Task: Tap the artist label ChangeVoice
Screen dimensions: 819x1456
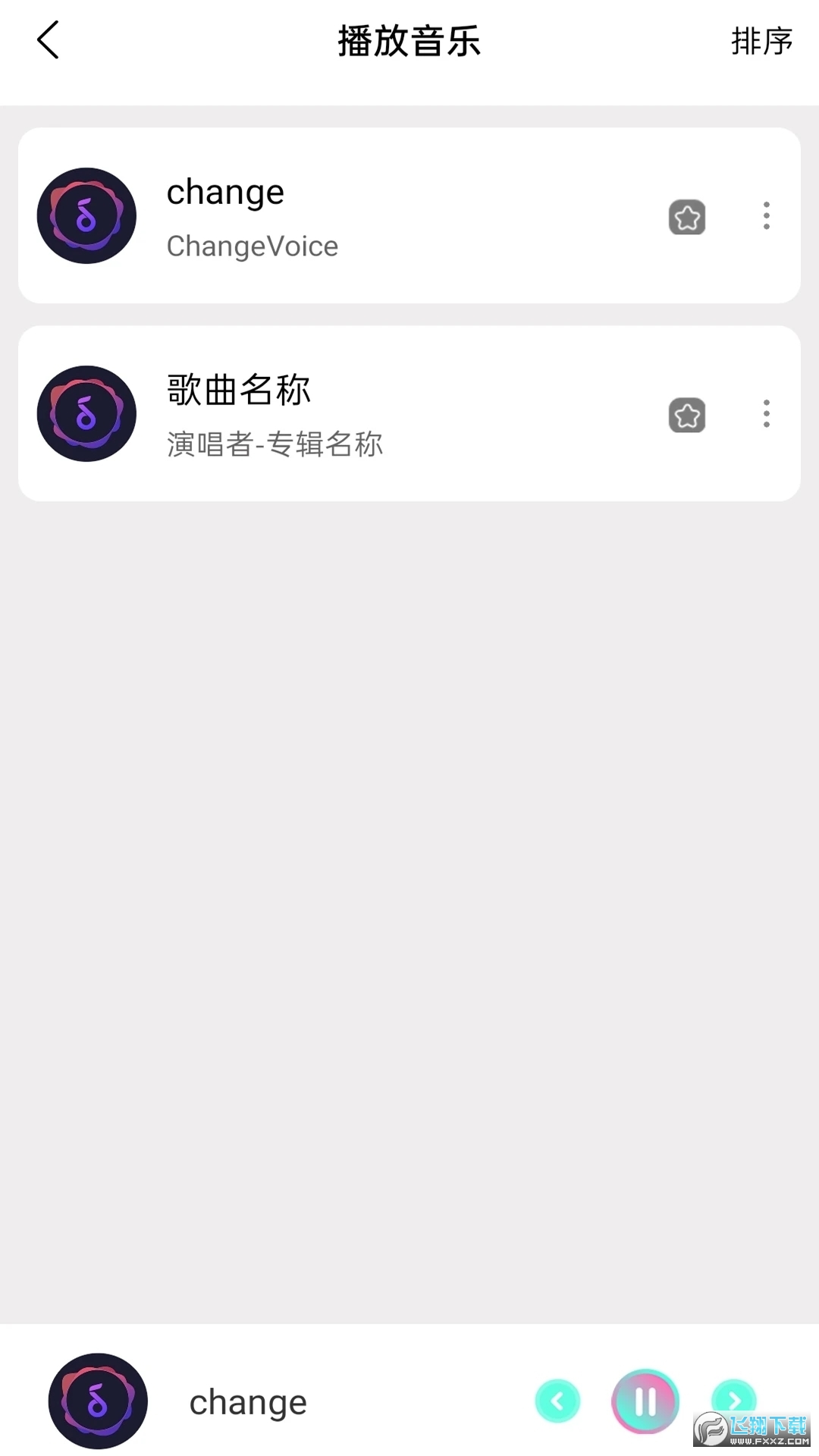Action: (252, 246)
